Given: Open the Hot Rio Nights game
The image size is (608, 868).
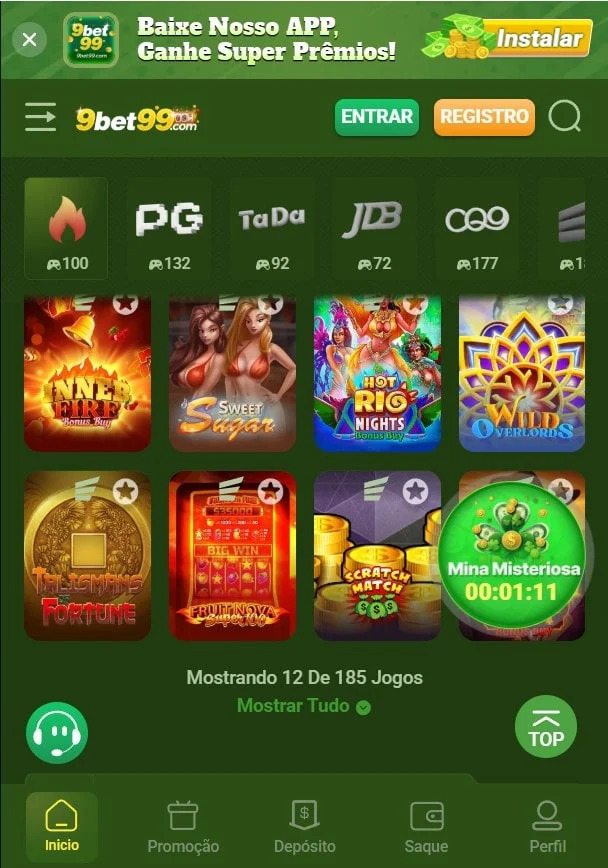Looking at the screenshot, I should [x=377, y=375].
